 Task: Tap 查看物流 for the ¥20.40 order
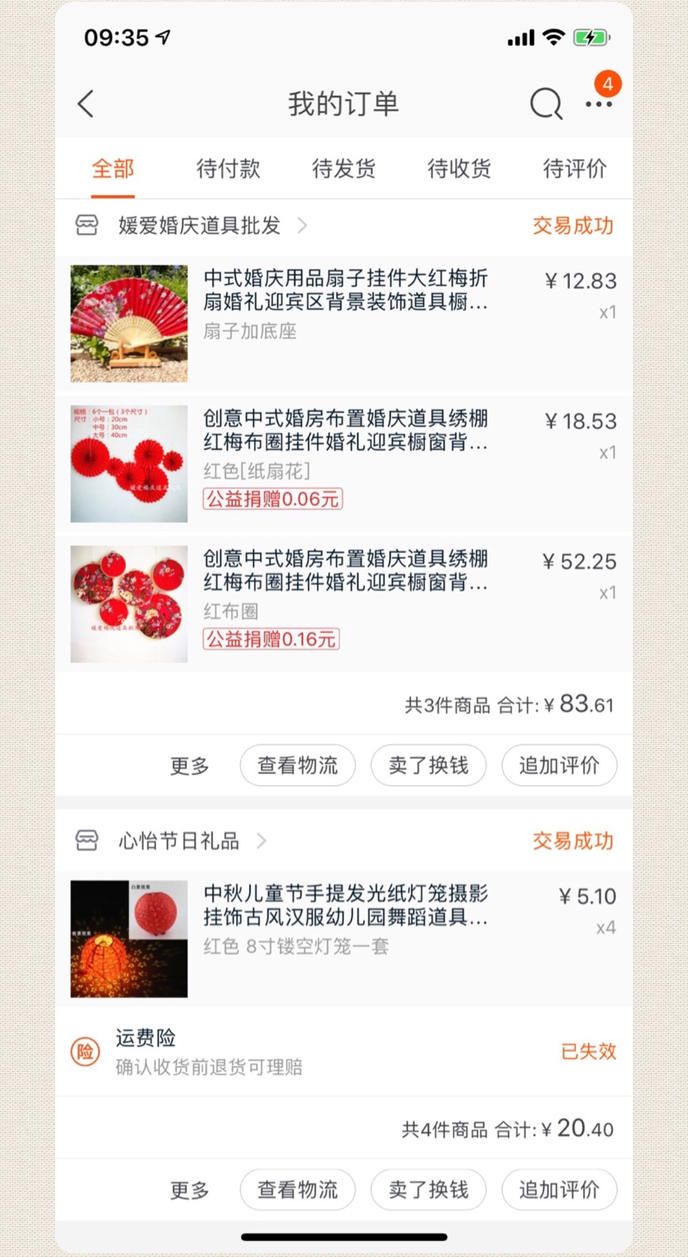coord(298,1190)
